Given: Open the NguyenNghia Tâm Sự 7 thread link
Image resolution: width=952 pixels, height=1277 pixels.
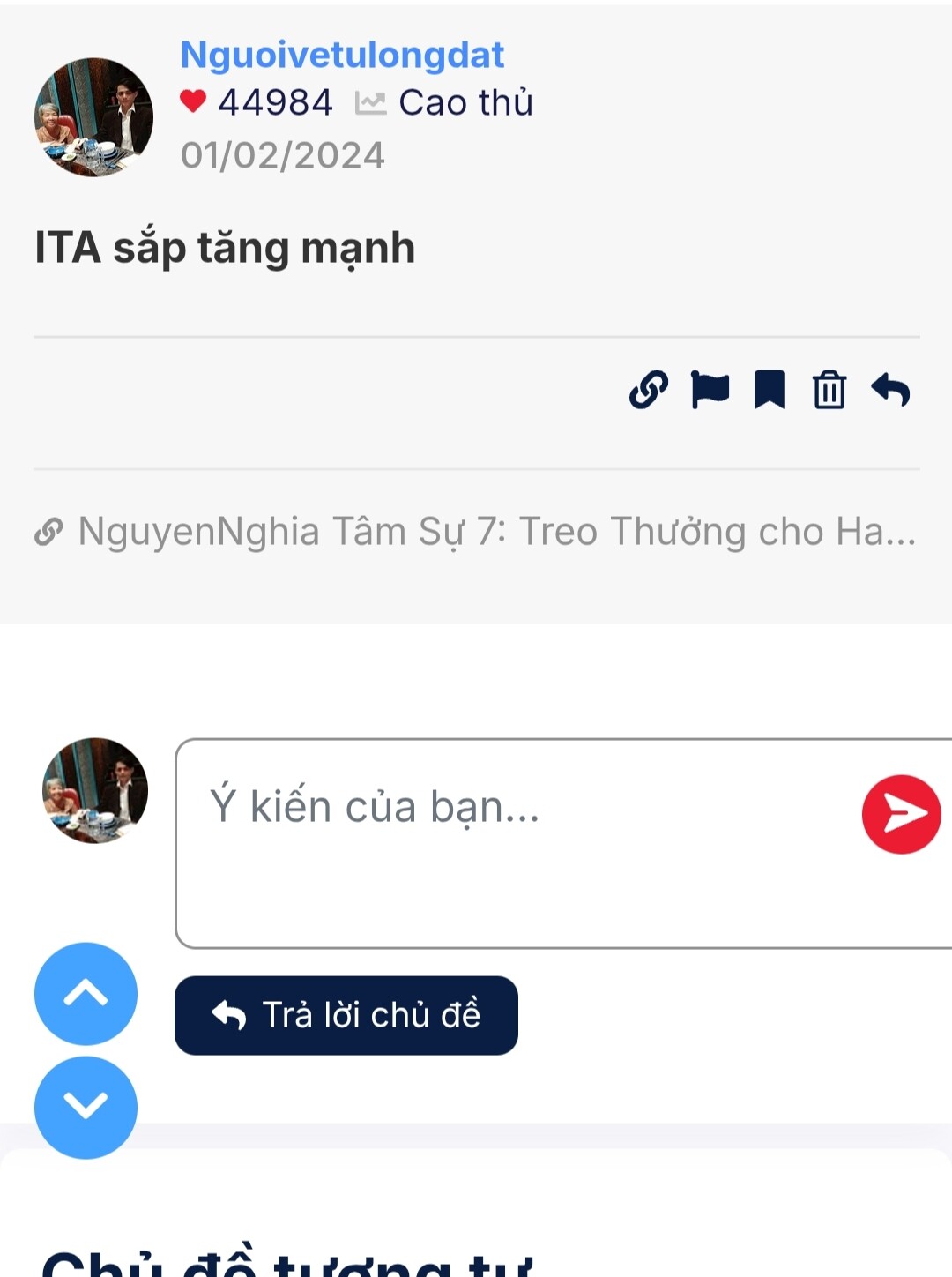Looking at the screenshot, I should [x=496, y=532].
